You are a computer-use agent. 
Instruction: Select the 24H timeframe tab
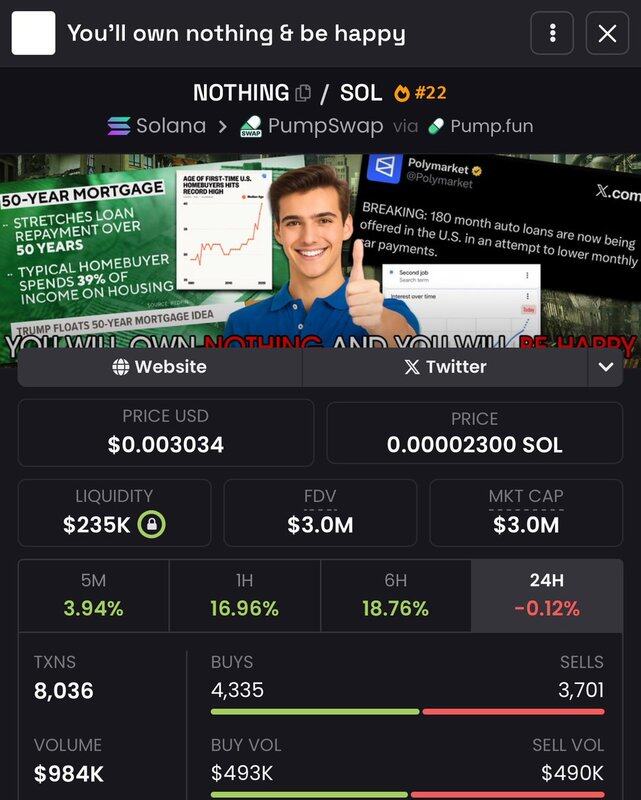pyautogui.click(x=546, y=595)
